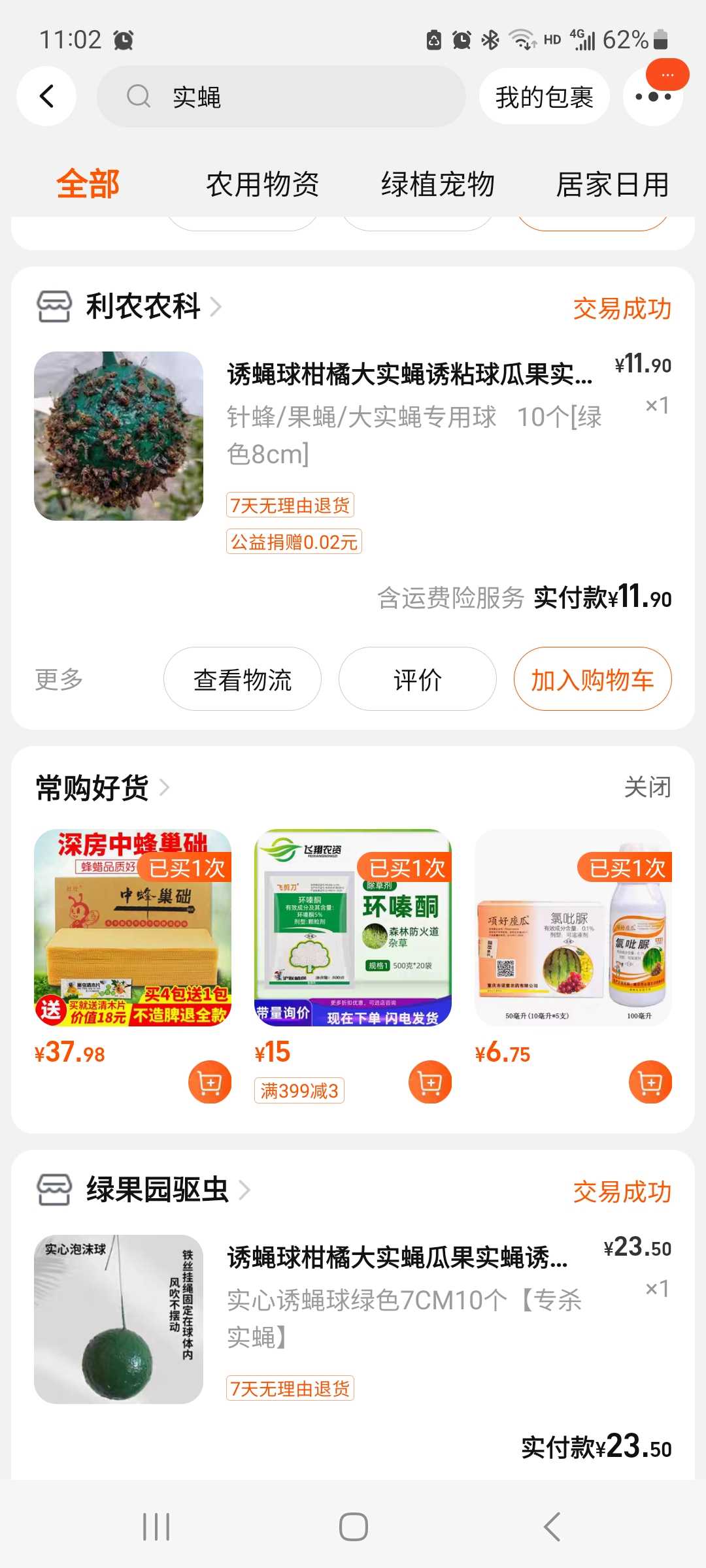Tap the search field containing 实蝇
Image resolution: width=706 pixels, height=1568 pixels.
coord(281,97)
